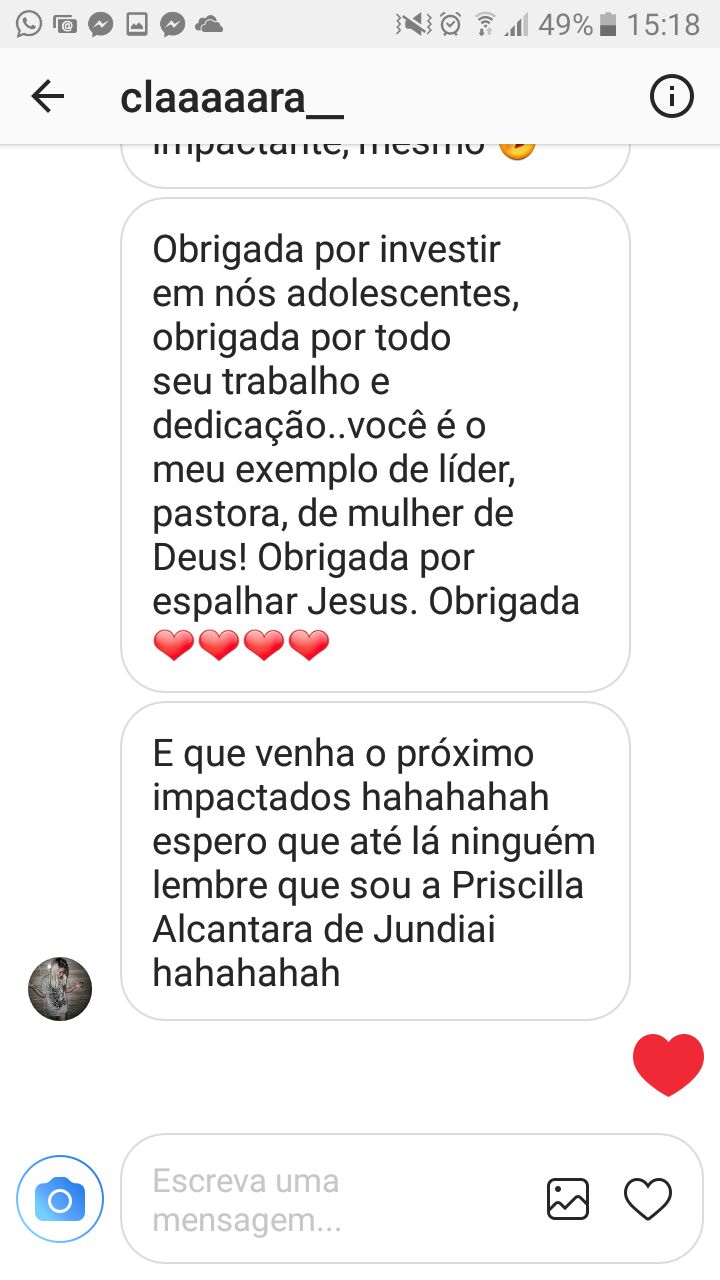Image resolution: width=720 pixels, height=1280 pixels.
Task: Open claaaara__ profile from the header name
Action: (x=232, y=98)
